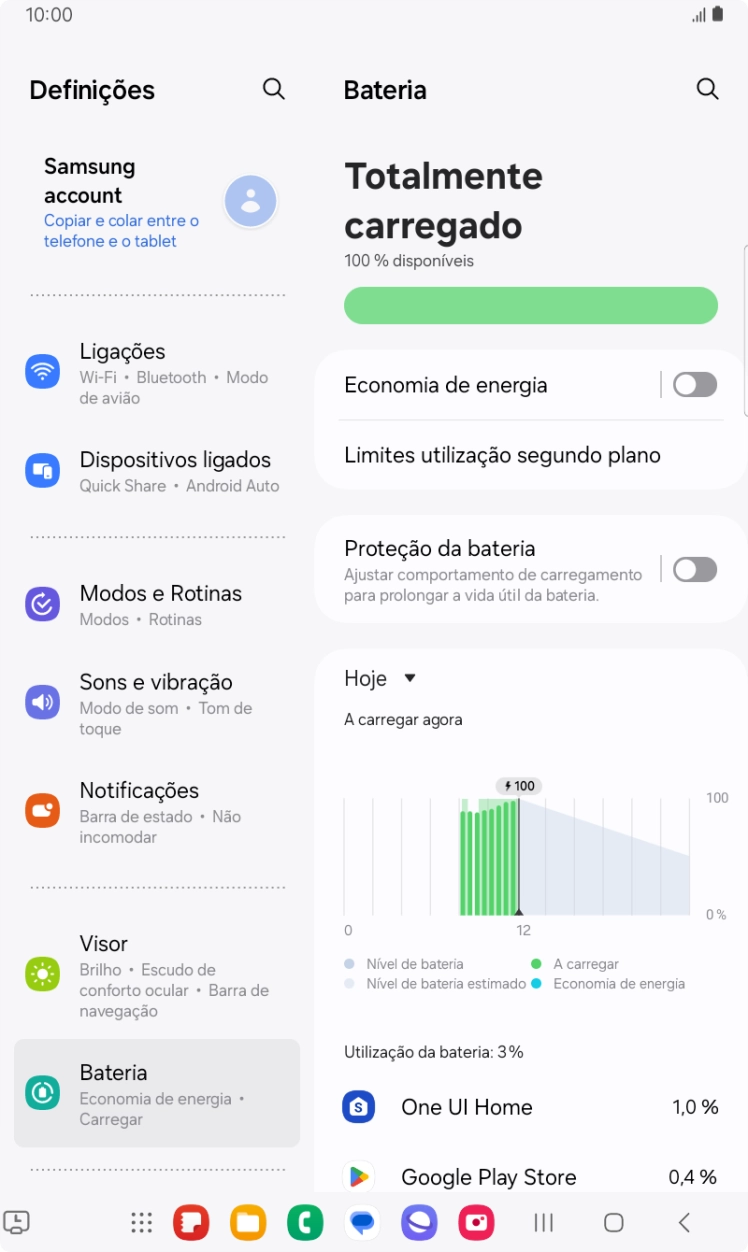748x1252 pixels.
Task: Tap the Dispositivos ligados blue icon
Action: click(x=43, y=469)
